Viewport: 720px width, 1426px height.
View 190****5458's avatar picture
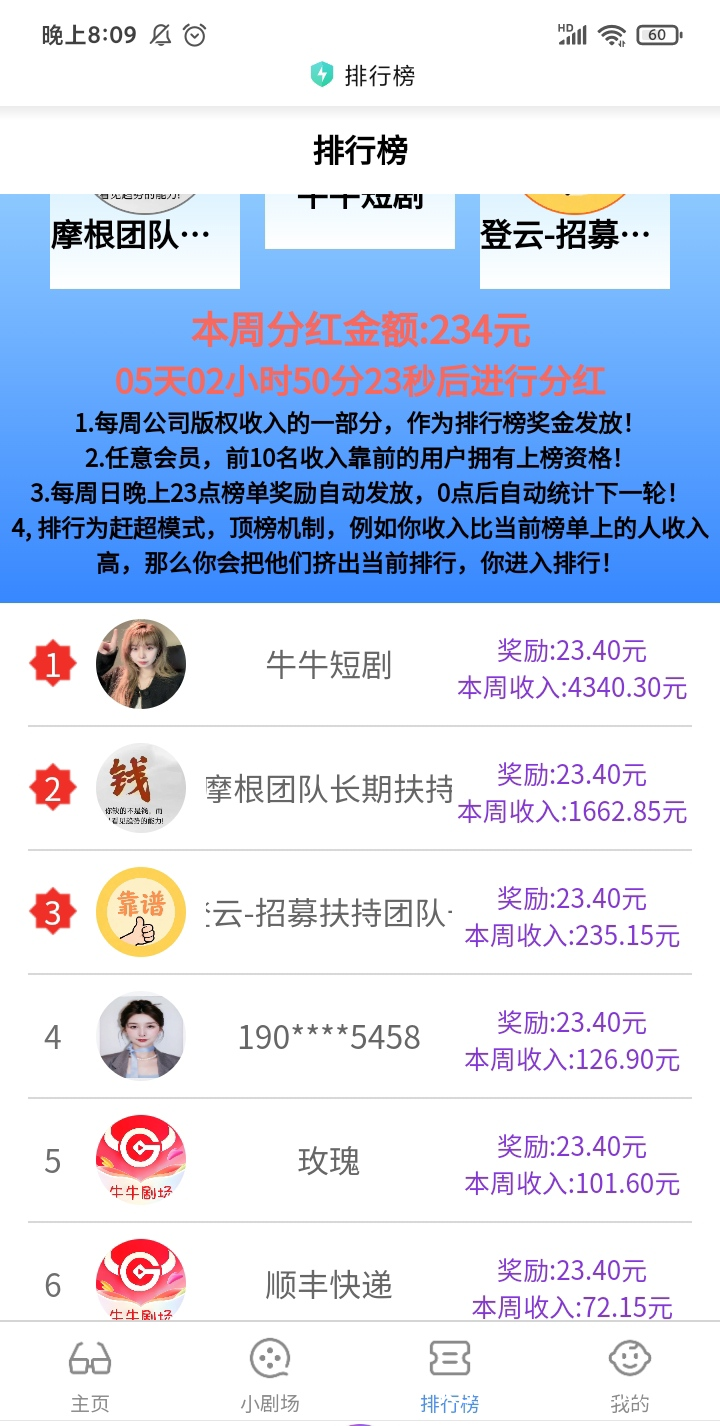141,1036
